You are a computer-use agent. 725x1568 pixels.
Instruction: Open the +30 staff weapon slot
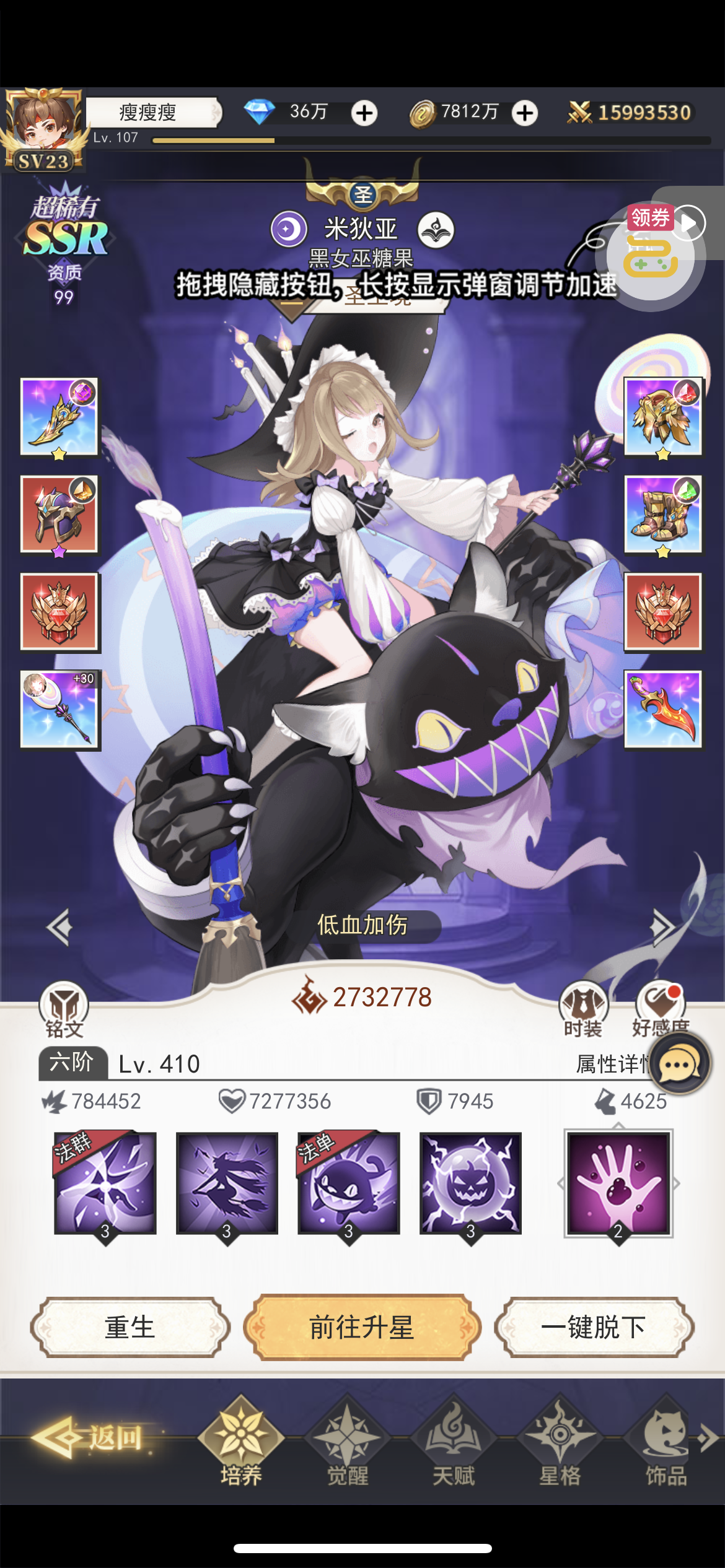coord(59,709)
